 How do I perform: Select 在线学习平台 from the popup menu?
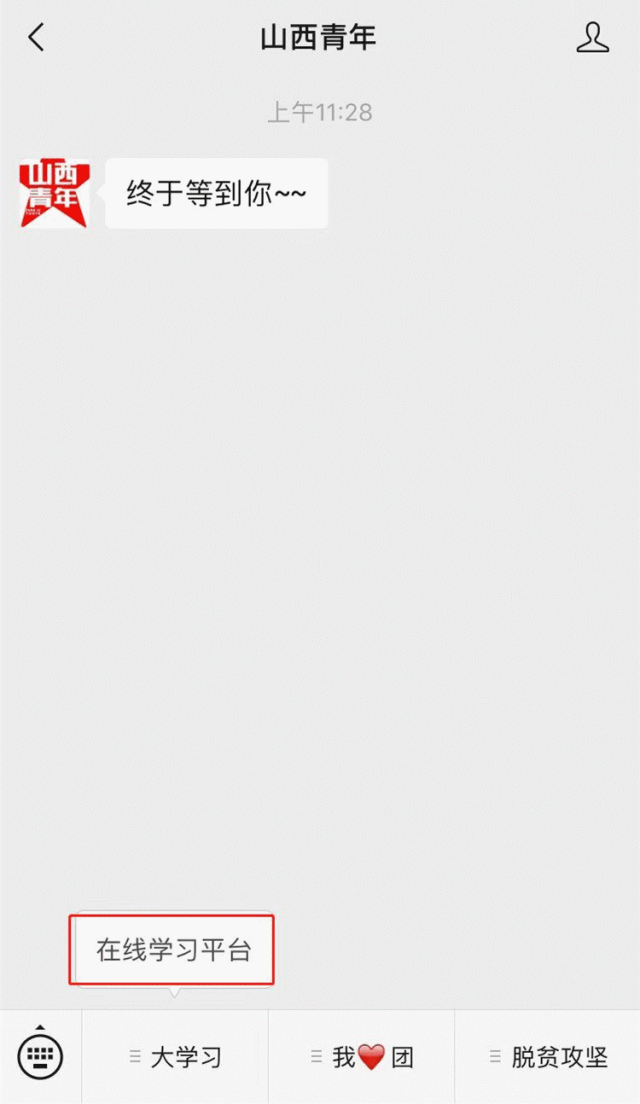tap(172, 949)
